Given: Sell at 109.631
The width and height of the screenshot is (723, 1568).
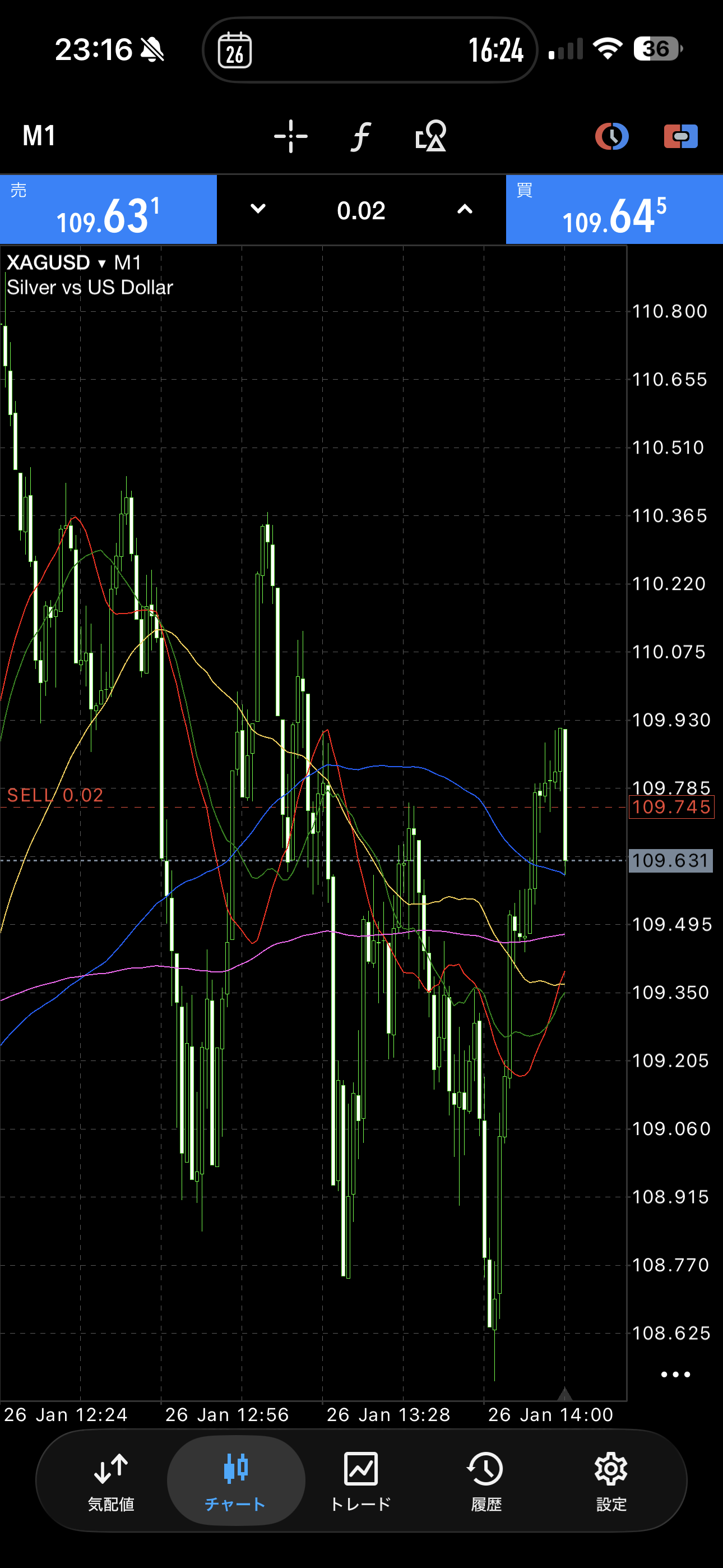Looking at the screenshot, I should pos(108,210).
